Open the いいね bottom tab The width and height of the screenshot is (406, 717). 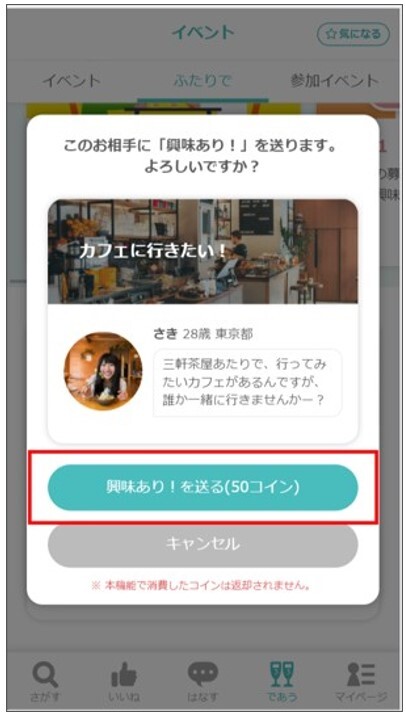(124, 682)
